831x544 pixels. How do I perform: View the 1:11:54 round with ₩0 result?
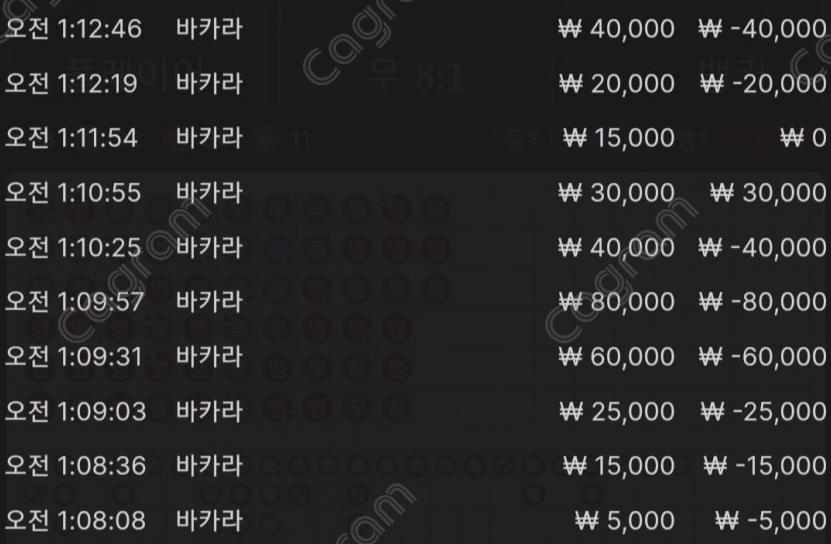[415, 138]
